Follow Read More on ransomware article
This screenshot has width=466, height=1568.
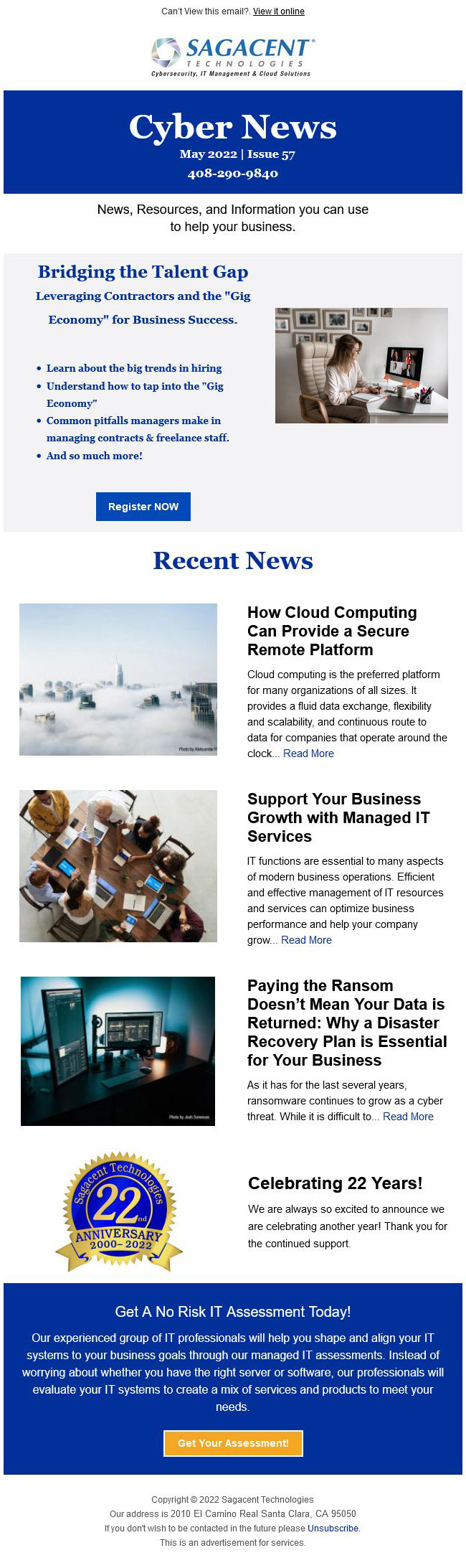pyautogui.click(x=408, y=1117)
